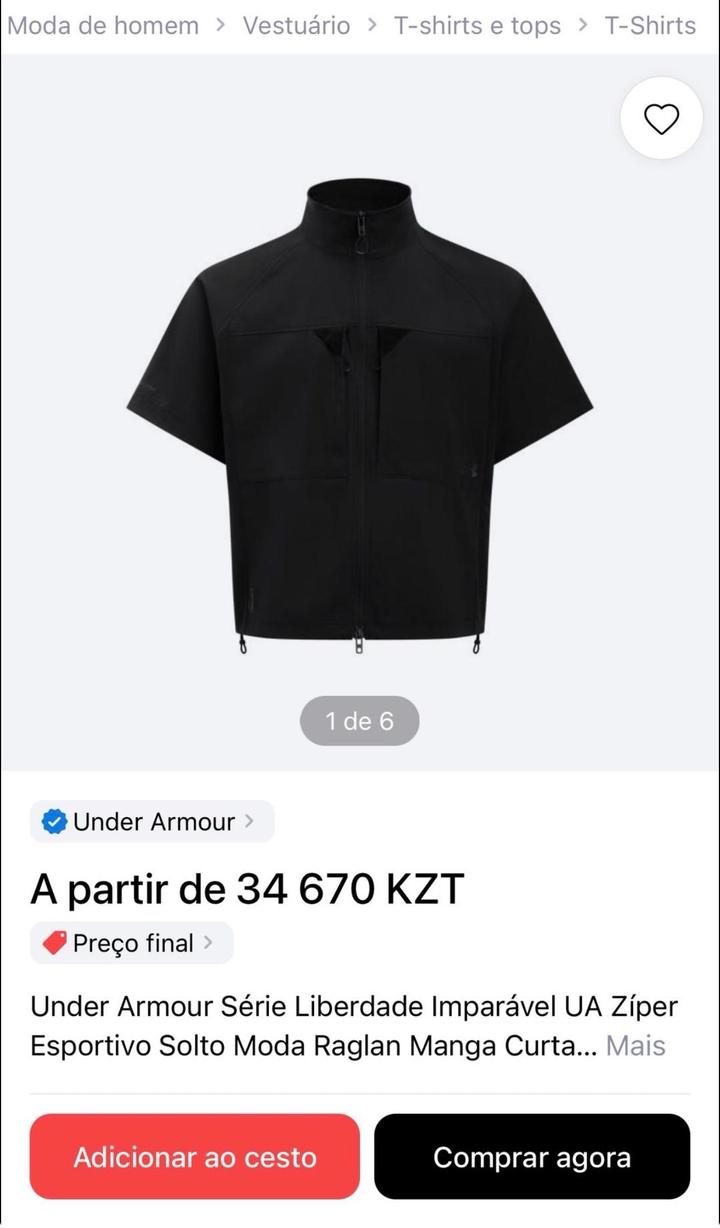The height and width of the screenshot is (1228, 720).
Task: Open the Moda de homem breadcrumb
Action: click(103, 26)
